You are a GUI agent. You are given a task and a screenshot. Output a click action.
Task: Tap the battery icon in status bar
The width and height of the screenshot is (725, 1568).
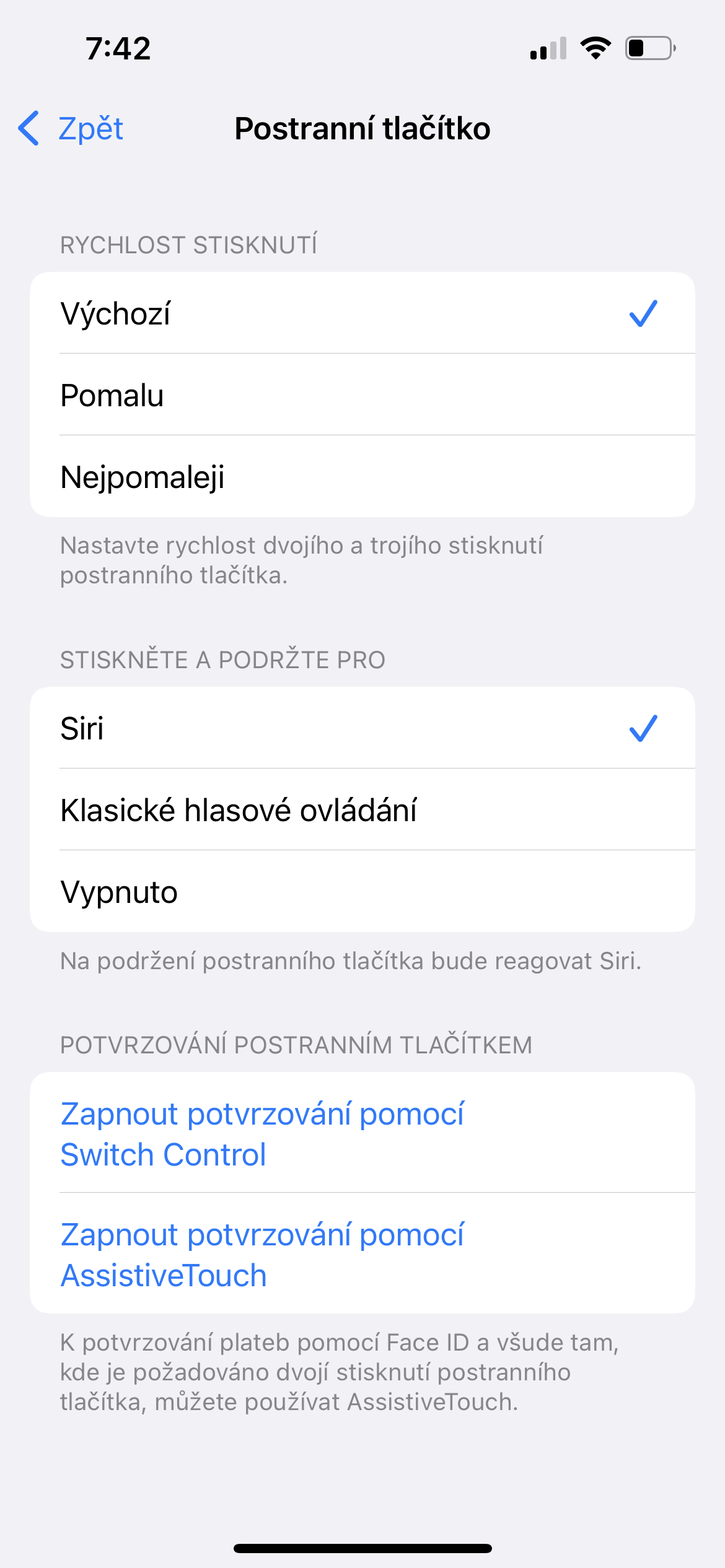(x=645, y=48)
